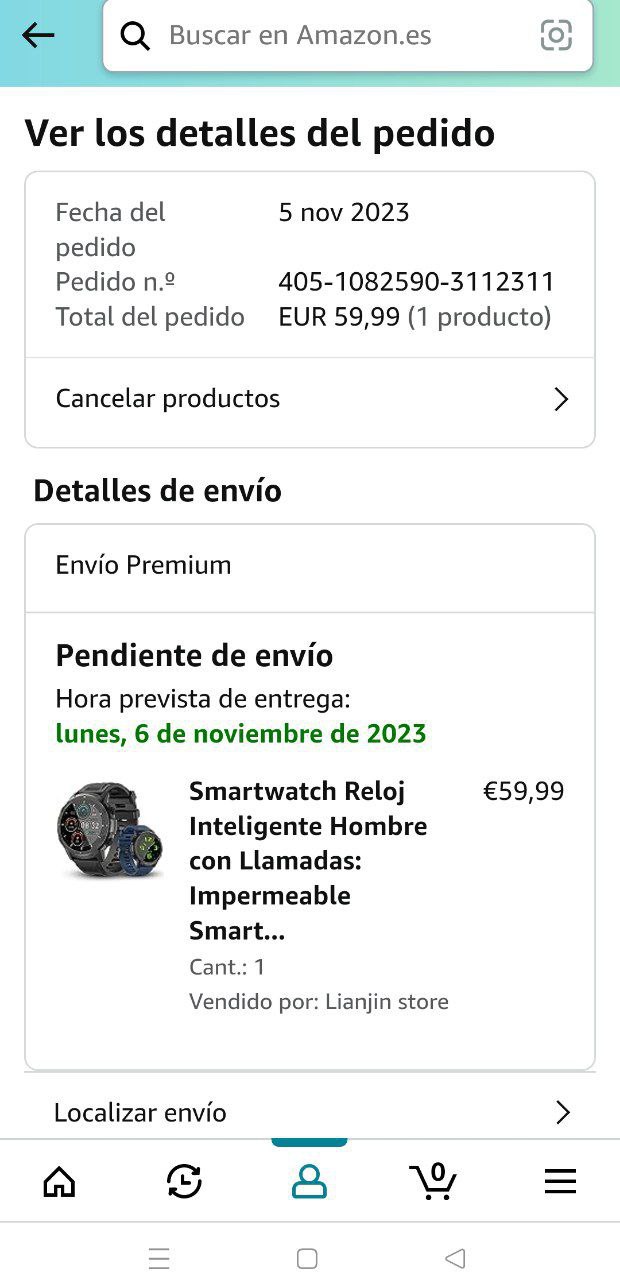Open the recent orders clock tab

pyautogui.click(x=184, y=1182)
